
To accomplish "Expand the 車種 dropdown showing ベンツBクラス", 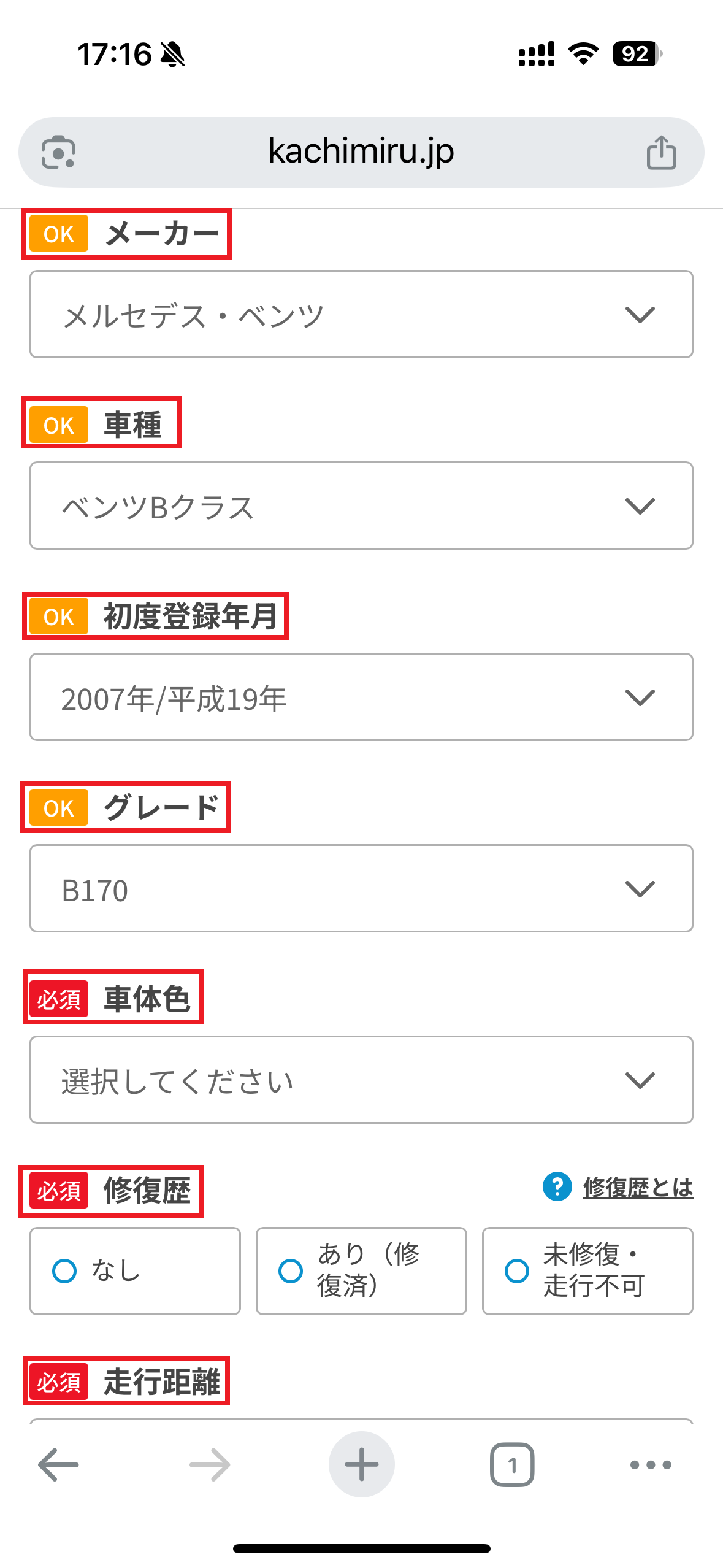I will click(361, 505).
